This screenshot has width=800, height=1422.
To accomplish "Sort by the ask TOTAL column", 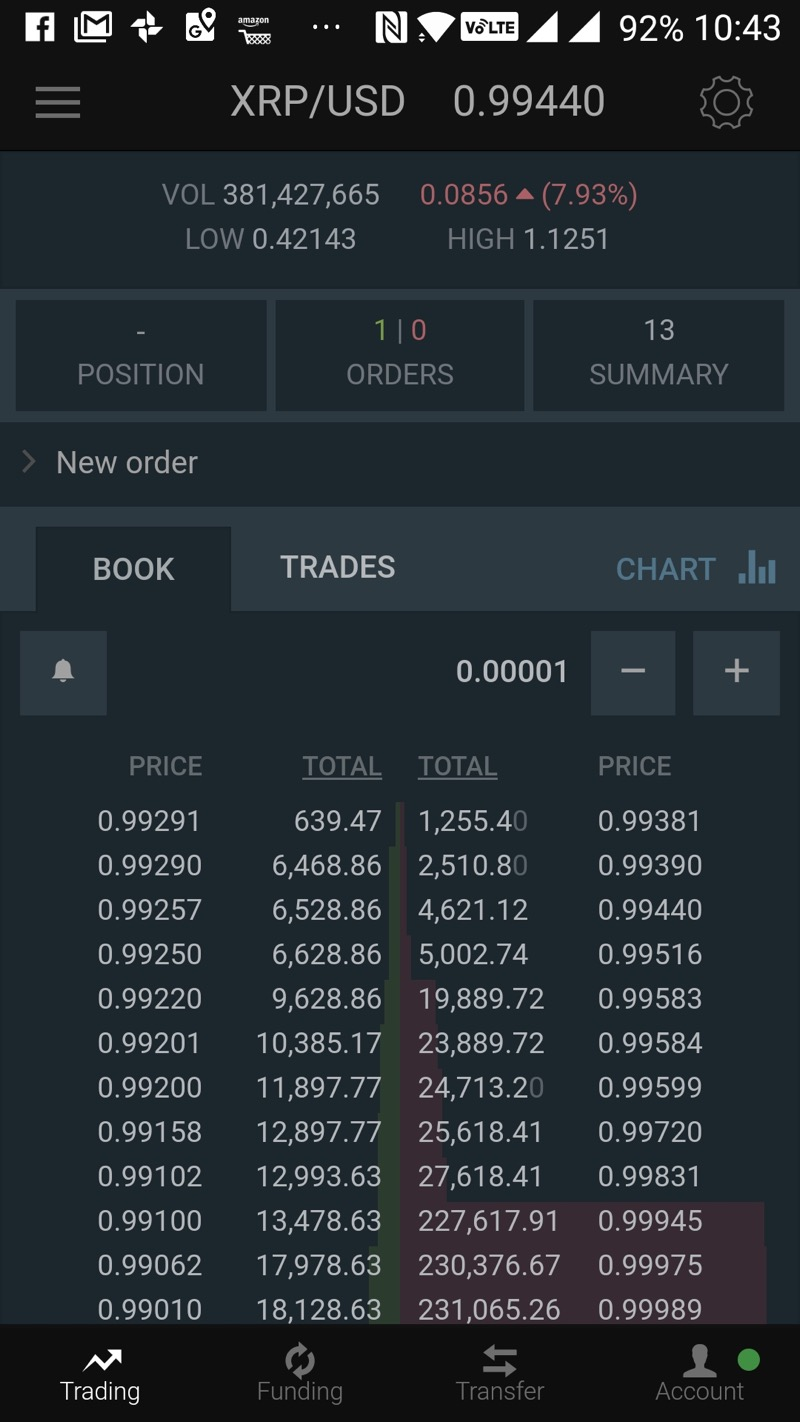I will pos(457,766).
